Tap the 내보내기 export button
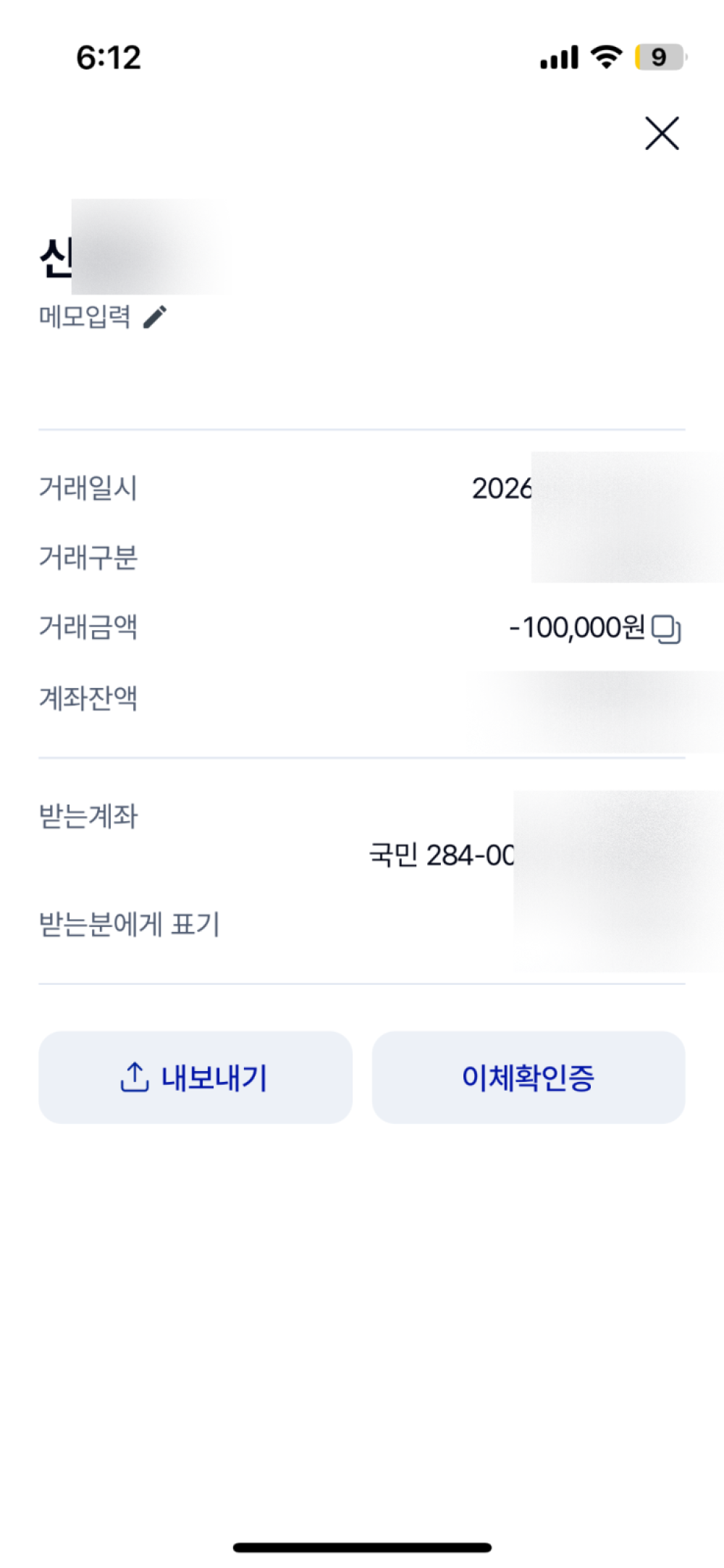 pyautogui.click(x=195, y=1077)
